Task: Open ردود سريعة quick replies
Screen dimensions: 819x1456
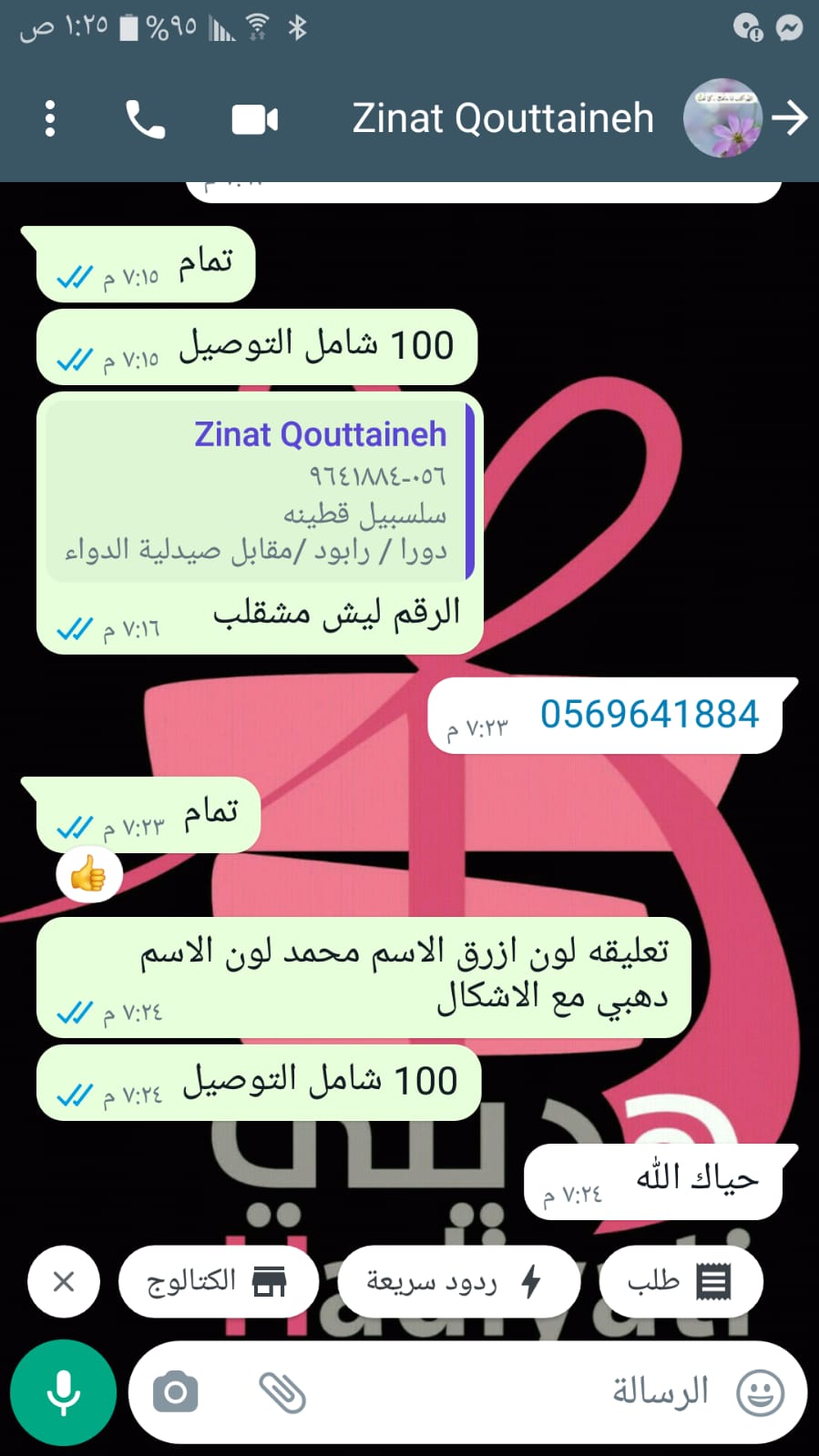Action: pos(457,1282)
